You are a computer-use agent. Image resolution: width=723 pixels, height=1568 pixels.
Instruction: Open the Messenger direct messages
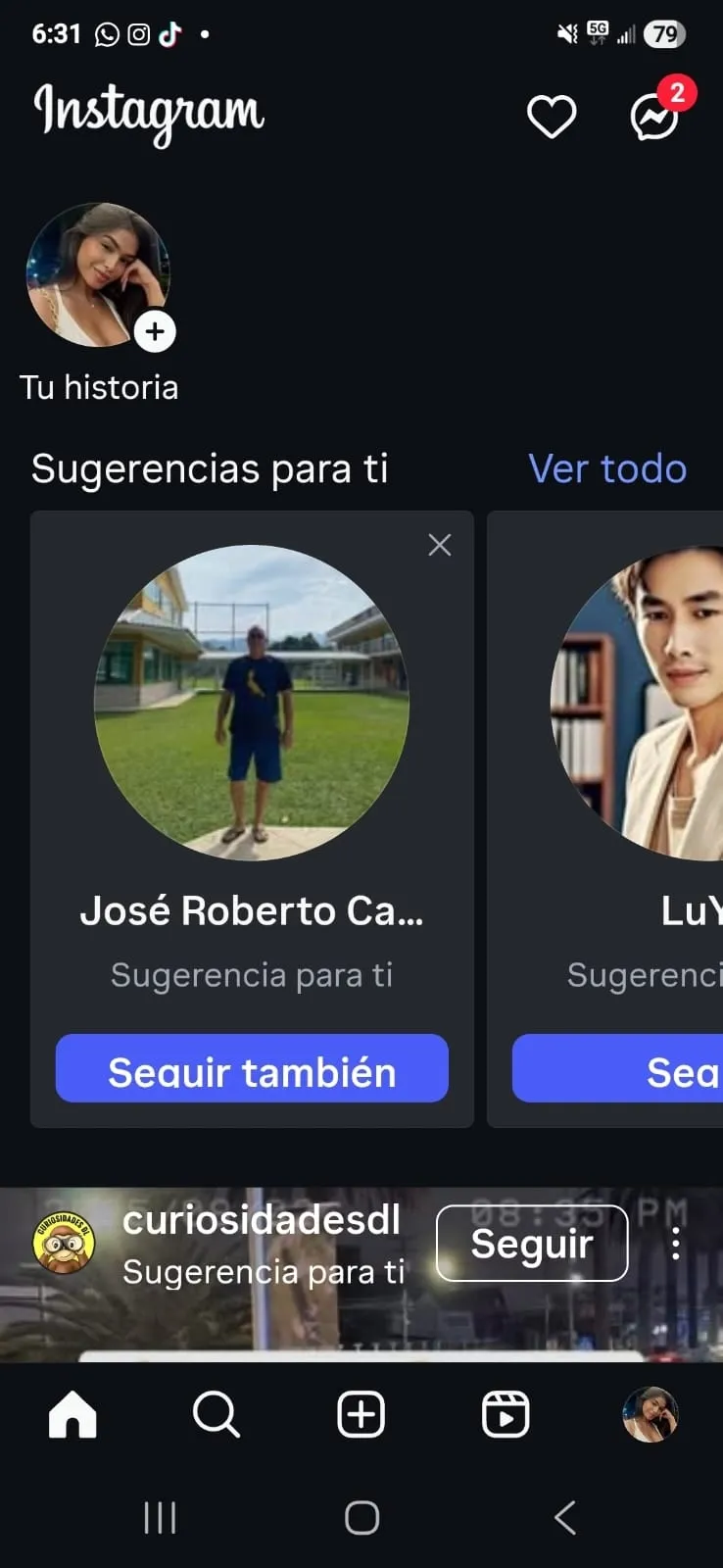(x=654, y=118)
